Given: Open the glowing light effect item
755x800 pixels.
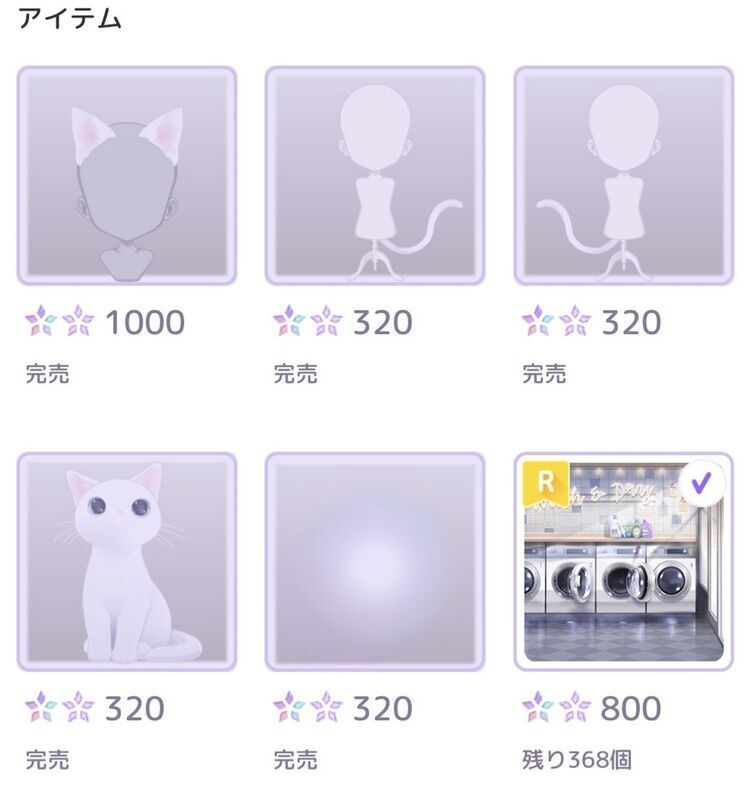Looking at the screenshot, I should [375, 562].
